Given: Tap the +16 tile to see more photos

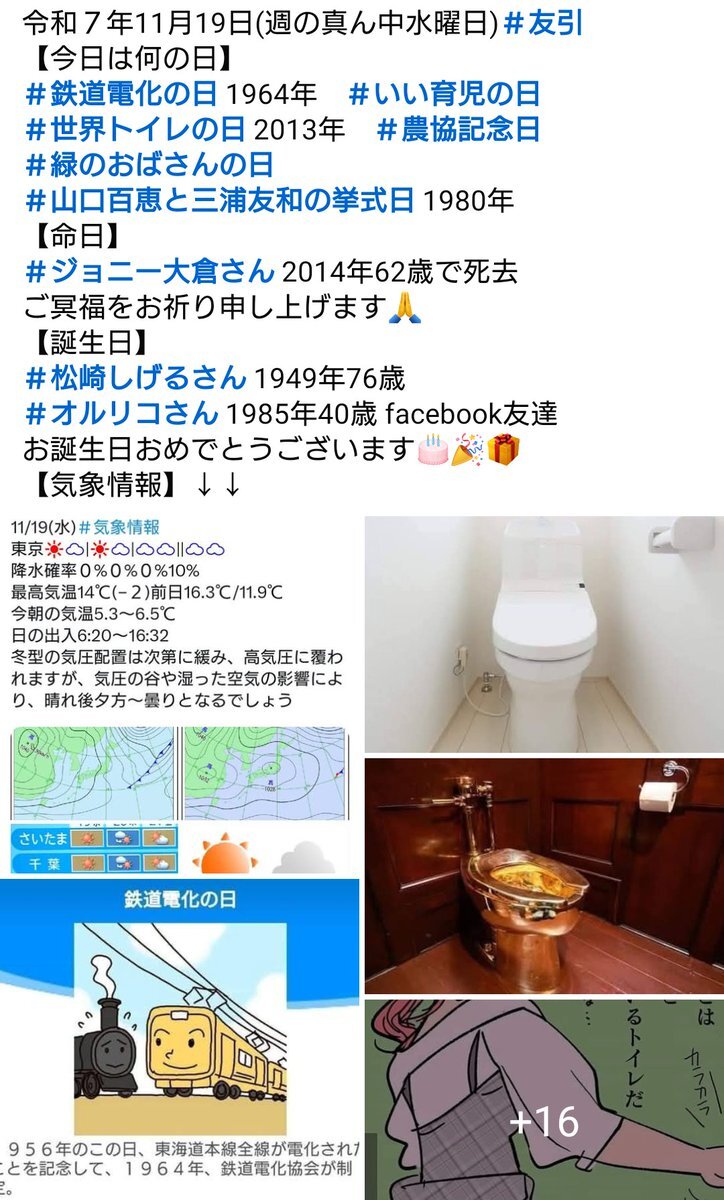Looking at the screenshot, I should (x=544, y=1100).
